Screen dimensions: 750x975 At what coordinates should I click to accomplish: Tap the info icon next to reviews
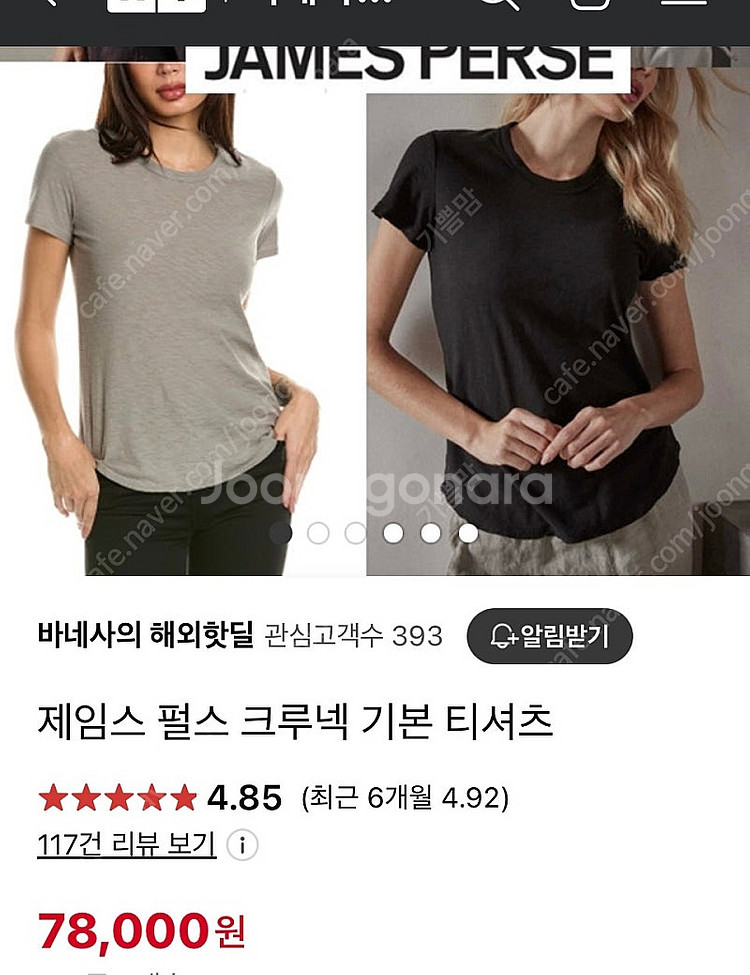coord(242,846)
